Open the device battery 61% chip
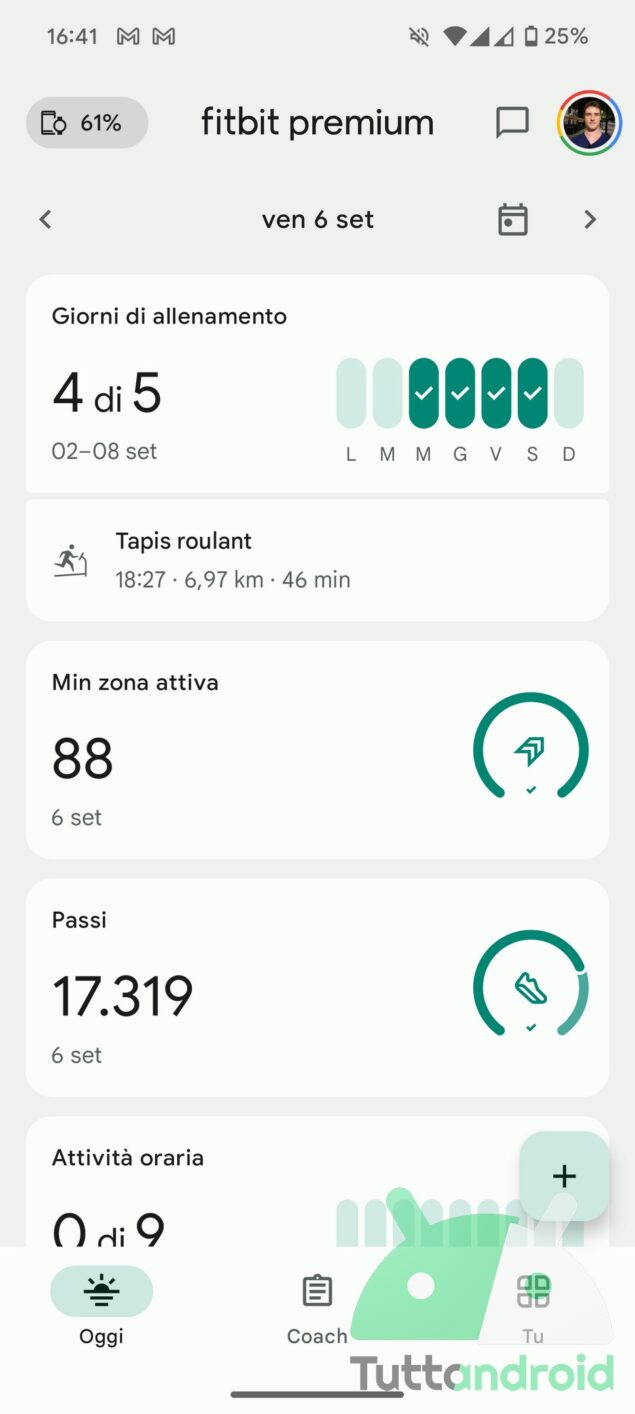This screenshot has width=635, height=1414. 87,123
